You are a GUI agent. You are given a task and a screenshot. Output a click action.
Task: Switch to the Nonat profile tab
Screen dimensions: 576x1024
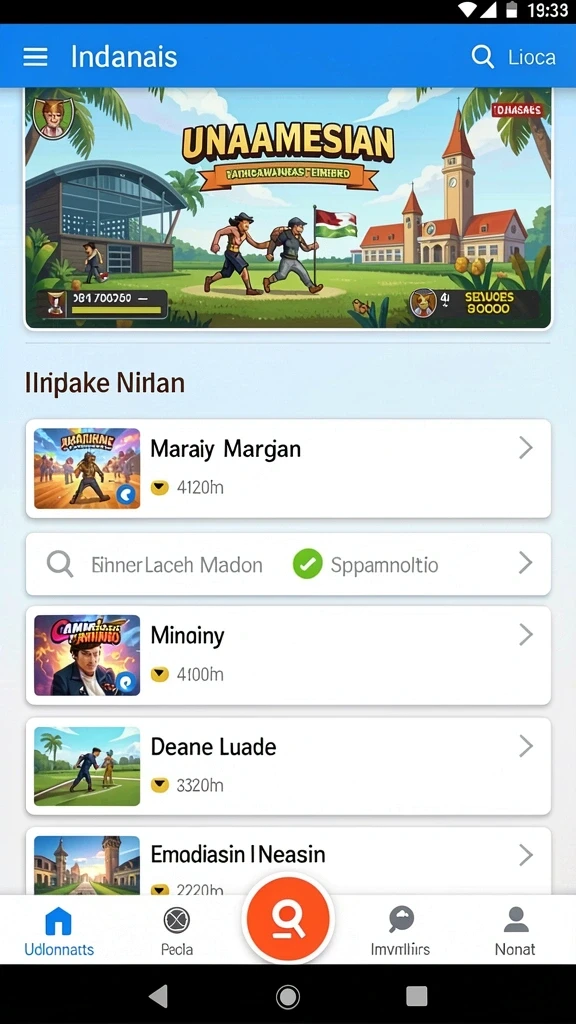click(515, 932)
